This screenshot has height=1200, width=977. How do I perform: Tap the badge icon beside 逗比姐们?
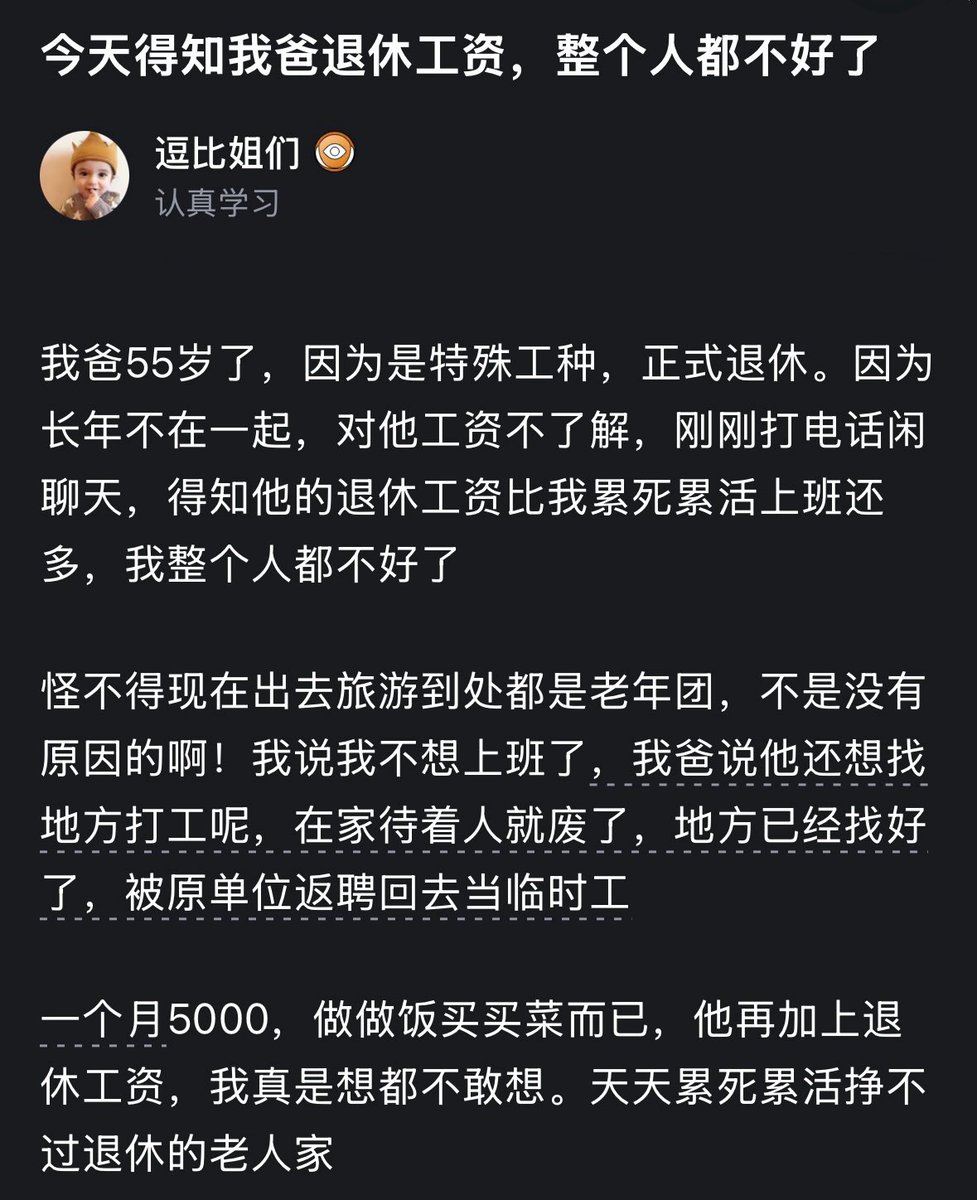(x=335, y=153)
